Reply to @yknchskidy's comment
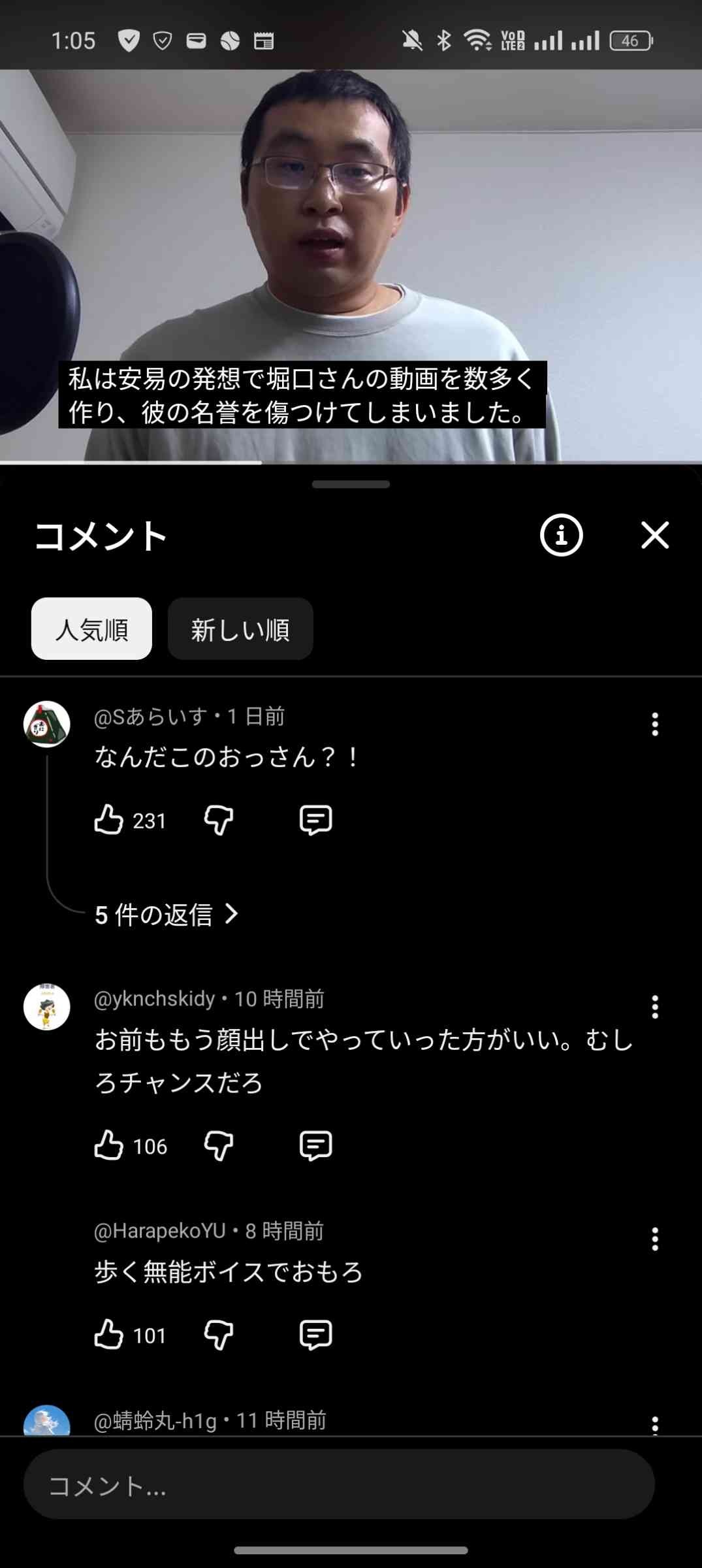Image resolution: width=702 pixels, height=1568 pixels. (315, 1146)
